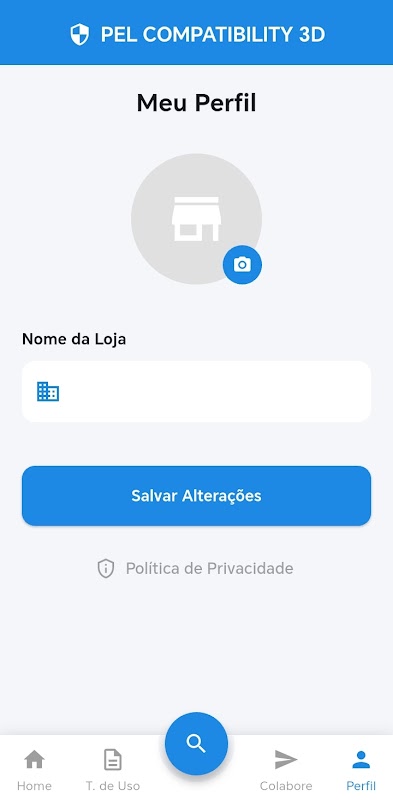Switch to the T. de Uso tab
This screenshot has width=393, height=800.
tap(113, 770)
